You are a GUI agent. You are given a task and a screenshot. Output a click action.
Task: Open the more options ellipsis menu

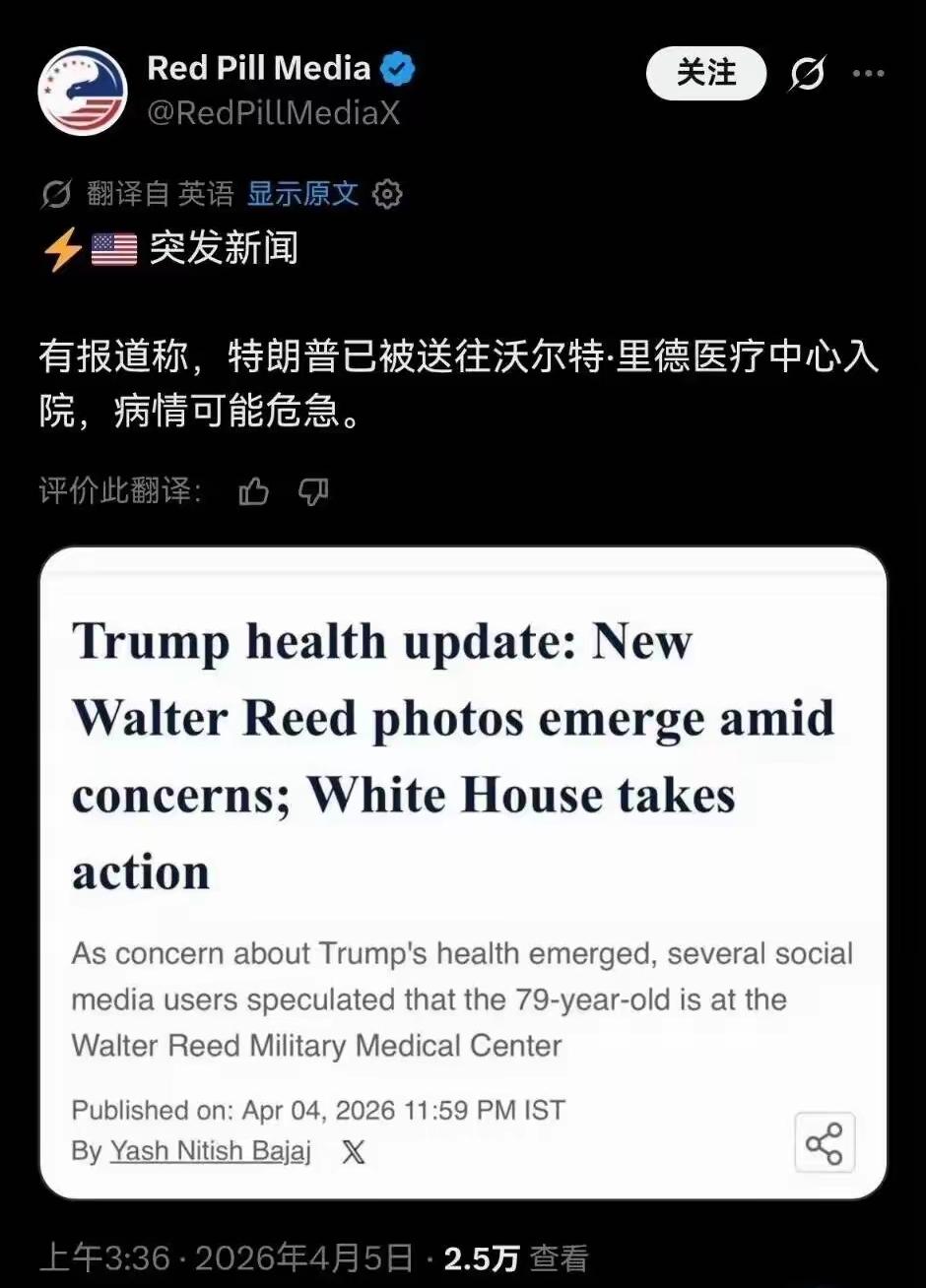click(869, 74)
